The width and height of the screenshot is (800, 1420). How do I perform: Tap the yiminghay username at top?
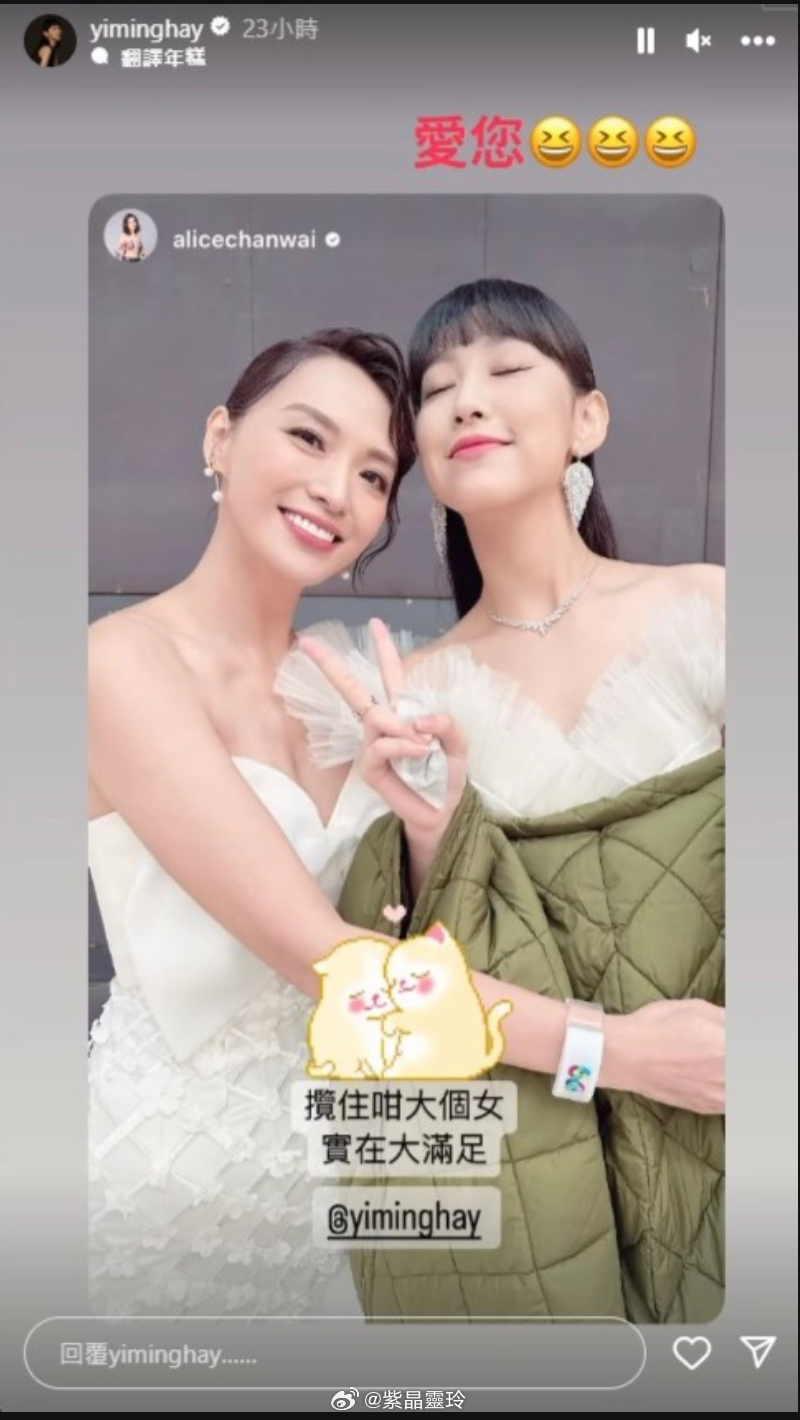pyautogui.click(x=146, y=30)
